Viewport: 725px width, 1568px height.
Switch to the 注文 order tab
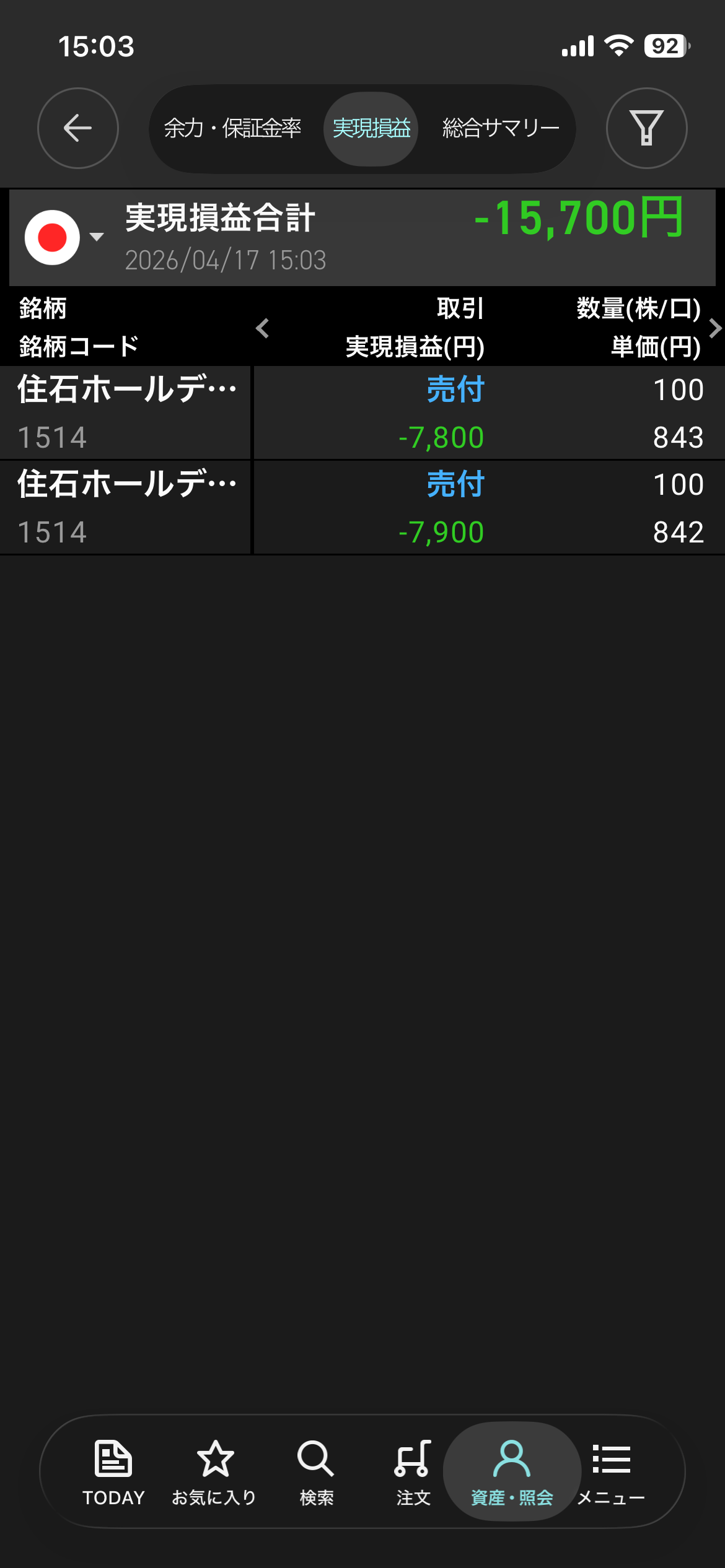tap(413, 1472)
